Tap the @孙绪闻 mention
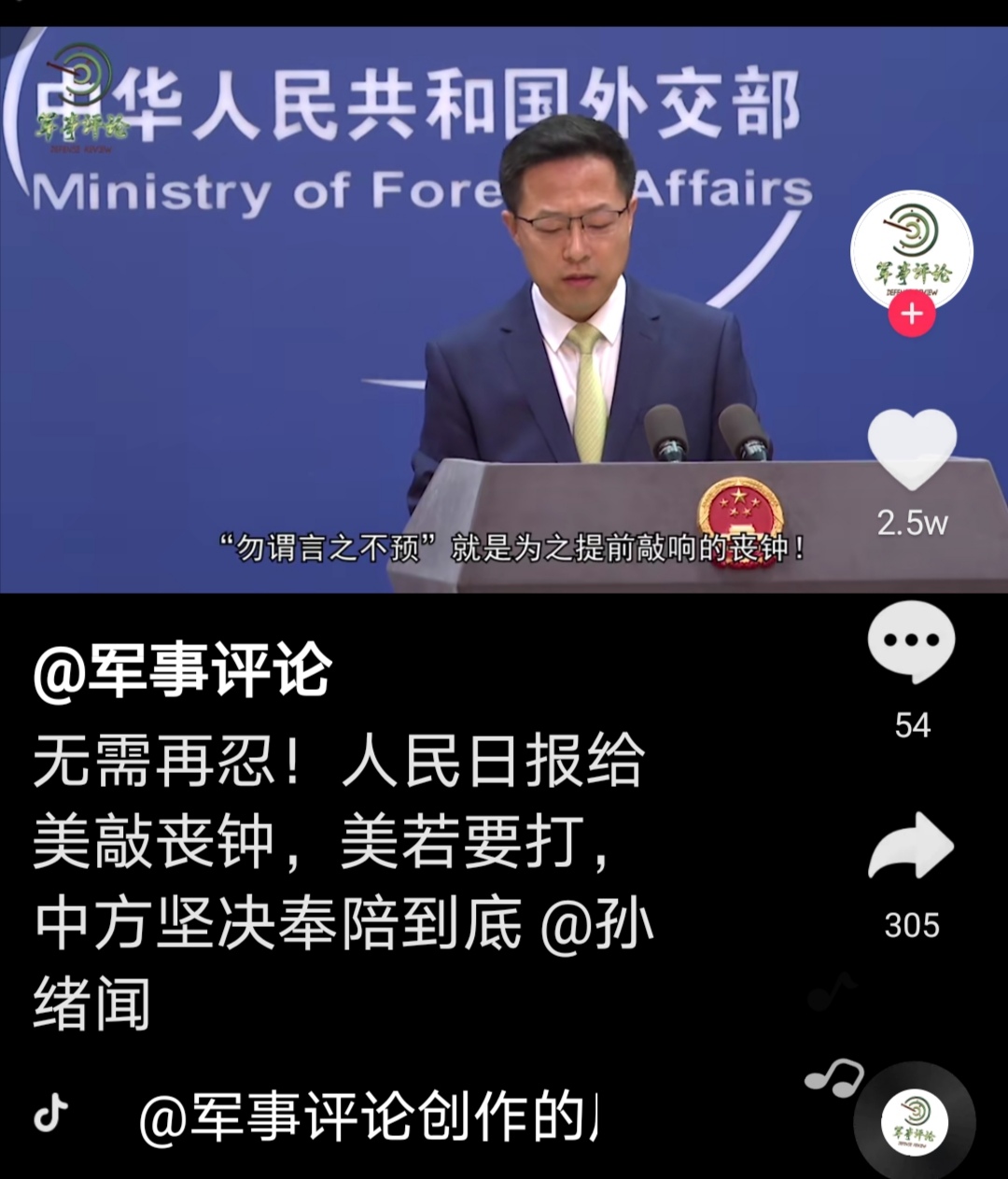The width and height of the screenshot is (1008, 1179). click(595, 924)
